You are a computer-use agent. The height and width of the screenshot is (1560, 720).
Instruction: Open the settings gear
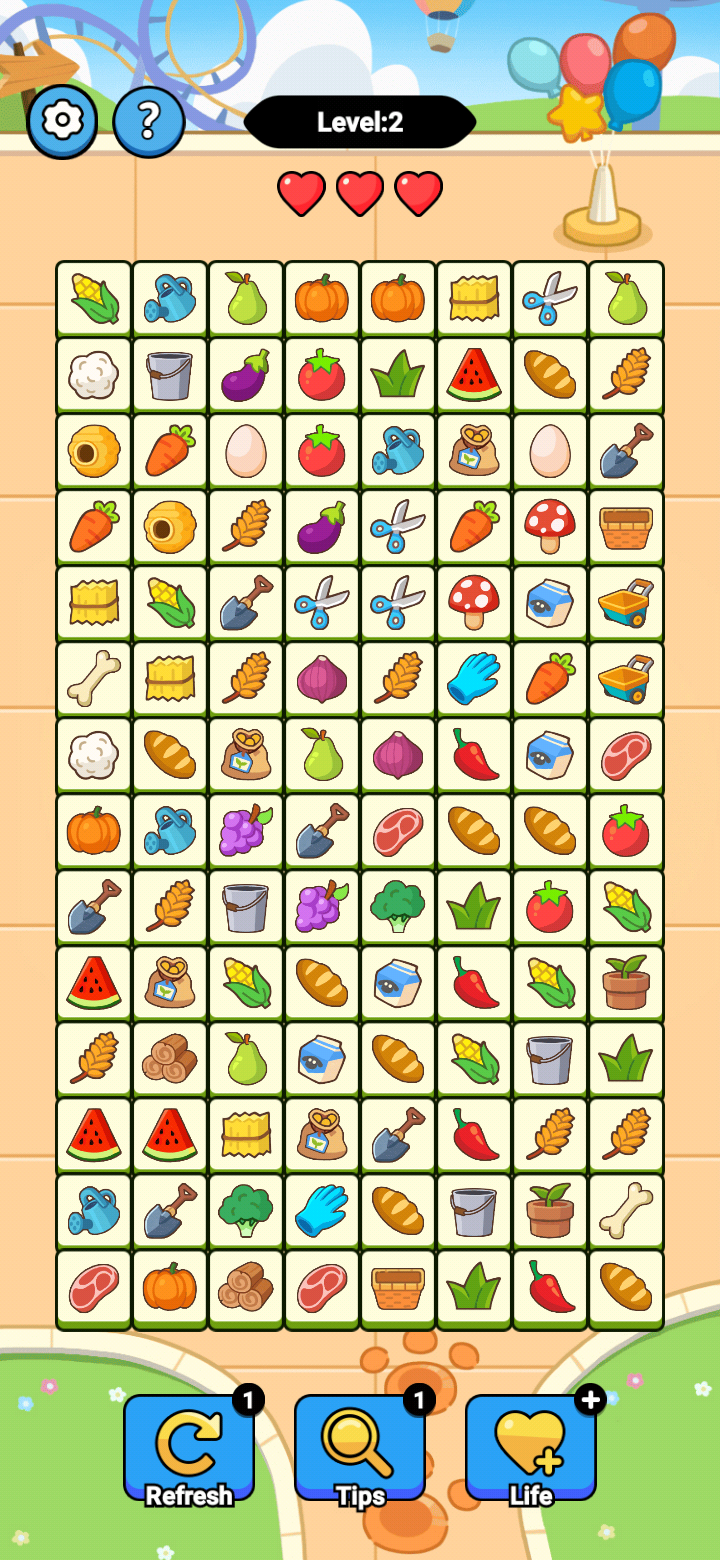(62, 121)
